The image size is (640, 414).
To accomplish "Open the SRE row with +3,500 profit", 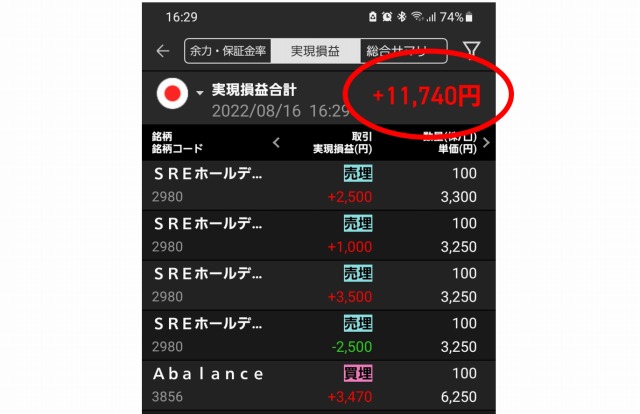I will 320,286.
